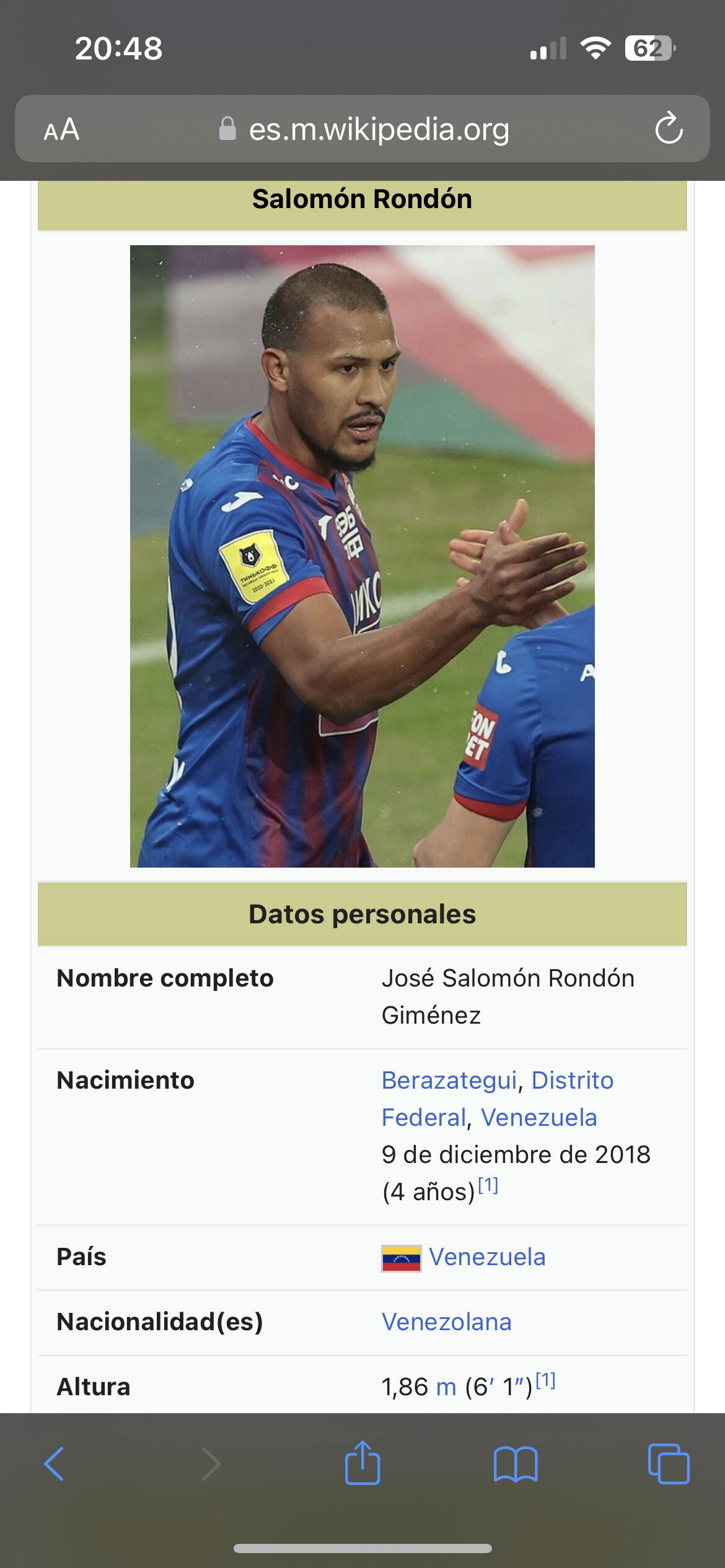This screenshot has width=725, height=1568.
Task: Open the AA reader options menu
Action: pyautogui.click(x=61, y=129)
